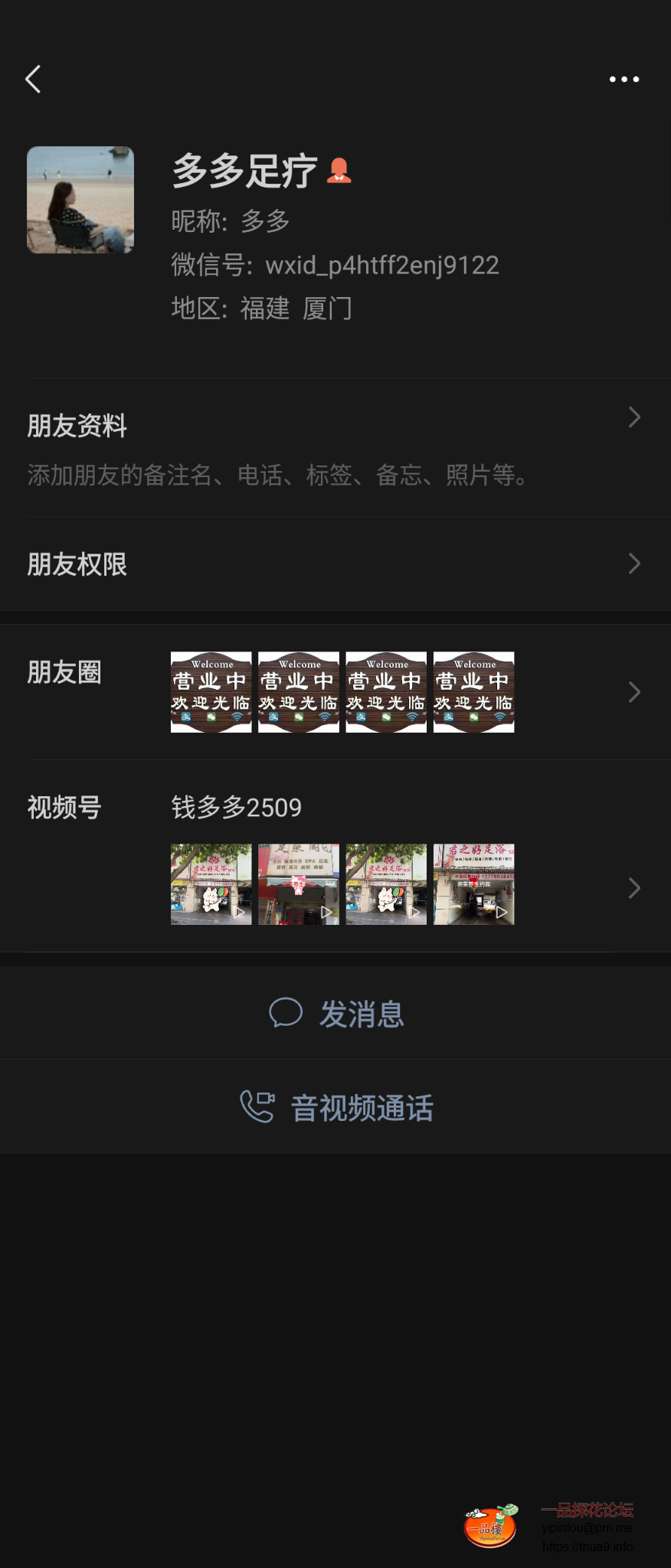The height and width of the screenshot is (1568, 671).
Task: Tap the play icon on the fourth 视频号 video
Action: (x=502, y=913)
